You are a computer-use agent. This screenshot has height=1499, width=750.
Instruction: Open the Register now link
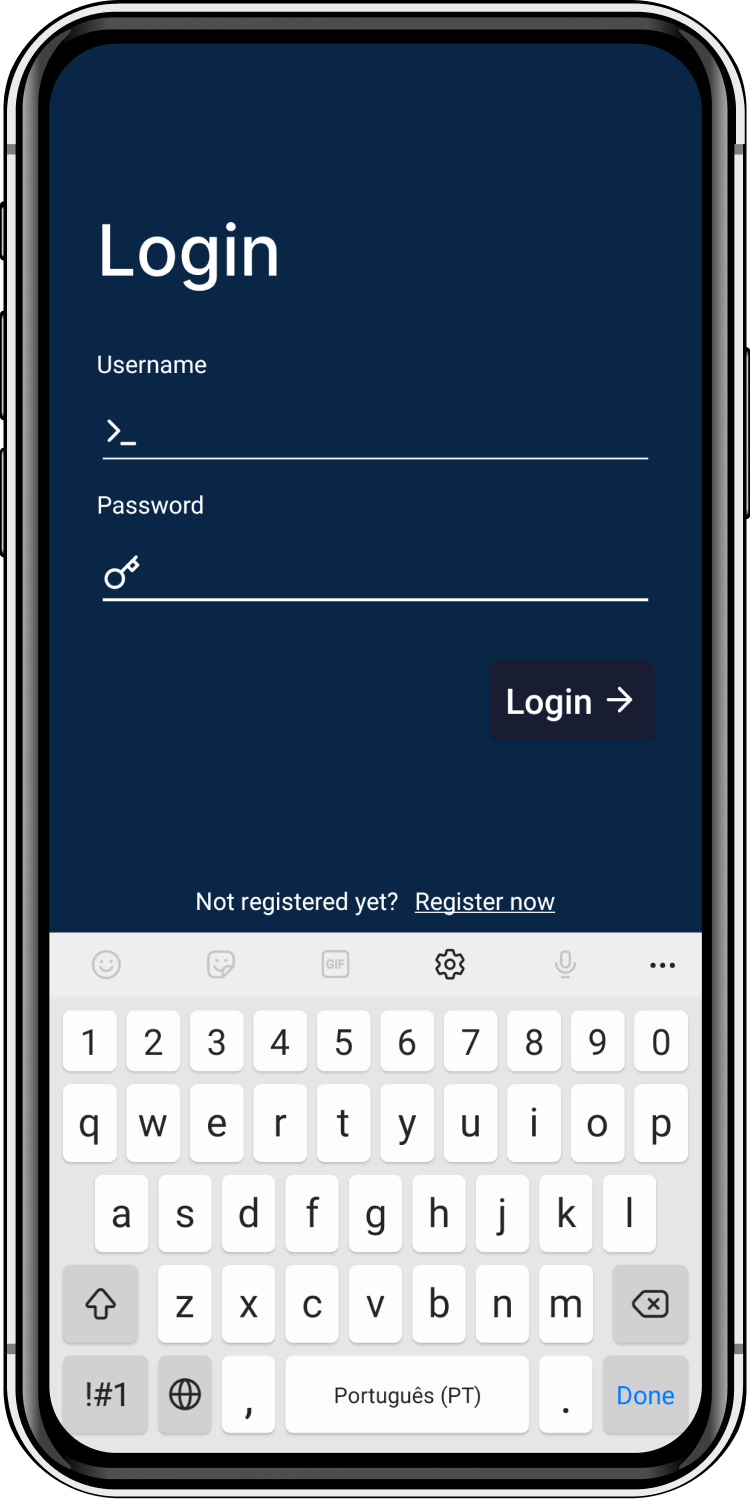tap(484, 902)
